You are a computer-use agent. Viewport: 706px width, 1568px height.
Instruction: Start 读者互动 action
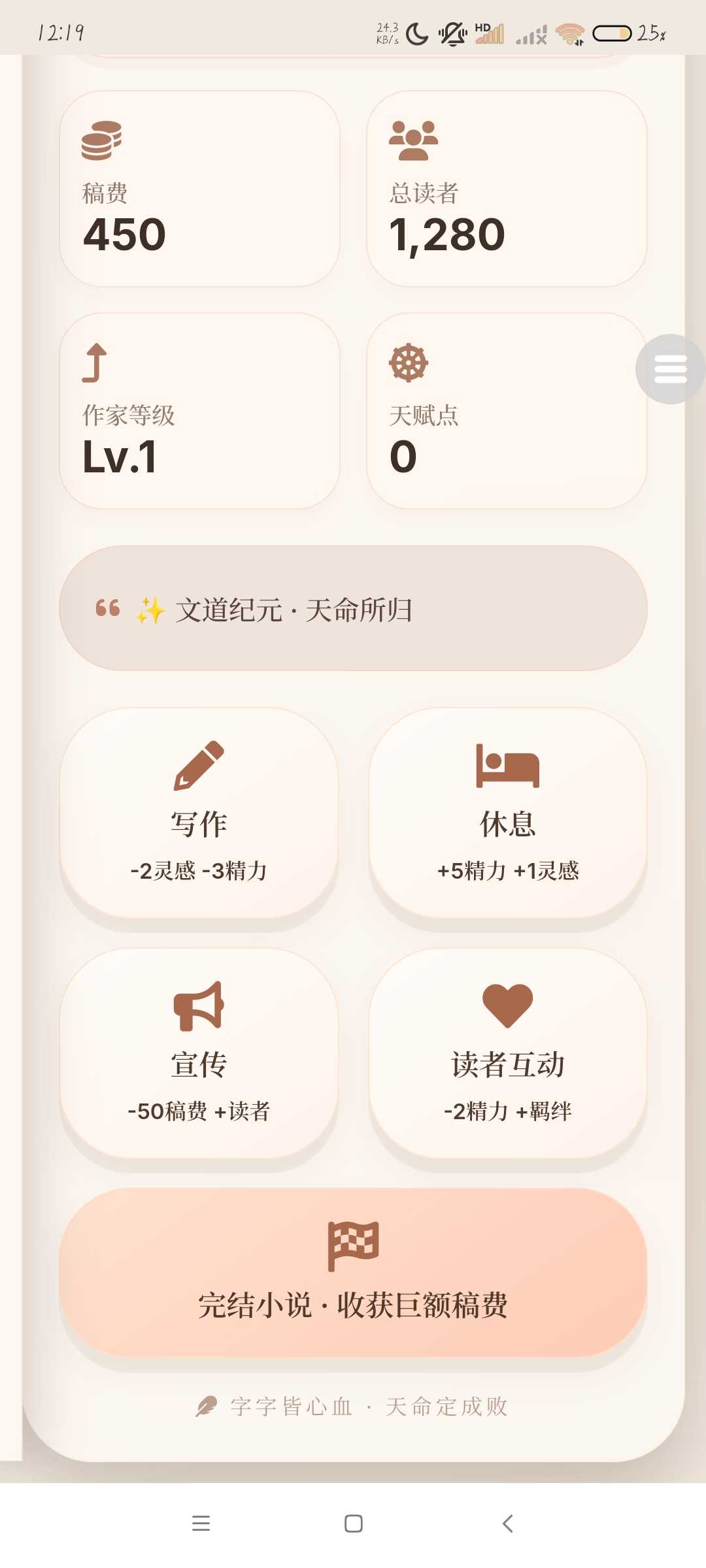[507, 1053]
